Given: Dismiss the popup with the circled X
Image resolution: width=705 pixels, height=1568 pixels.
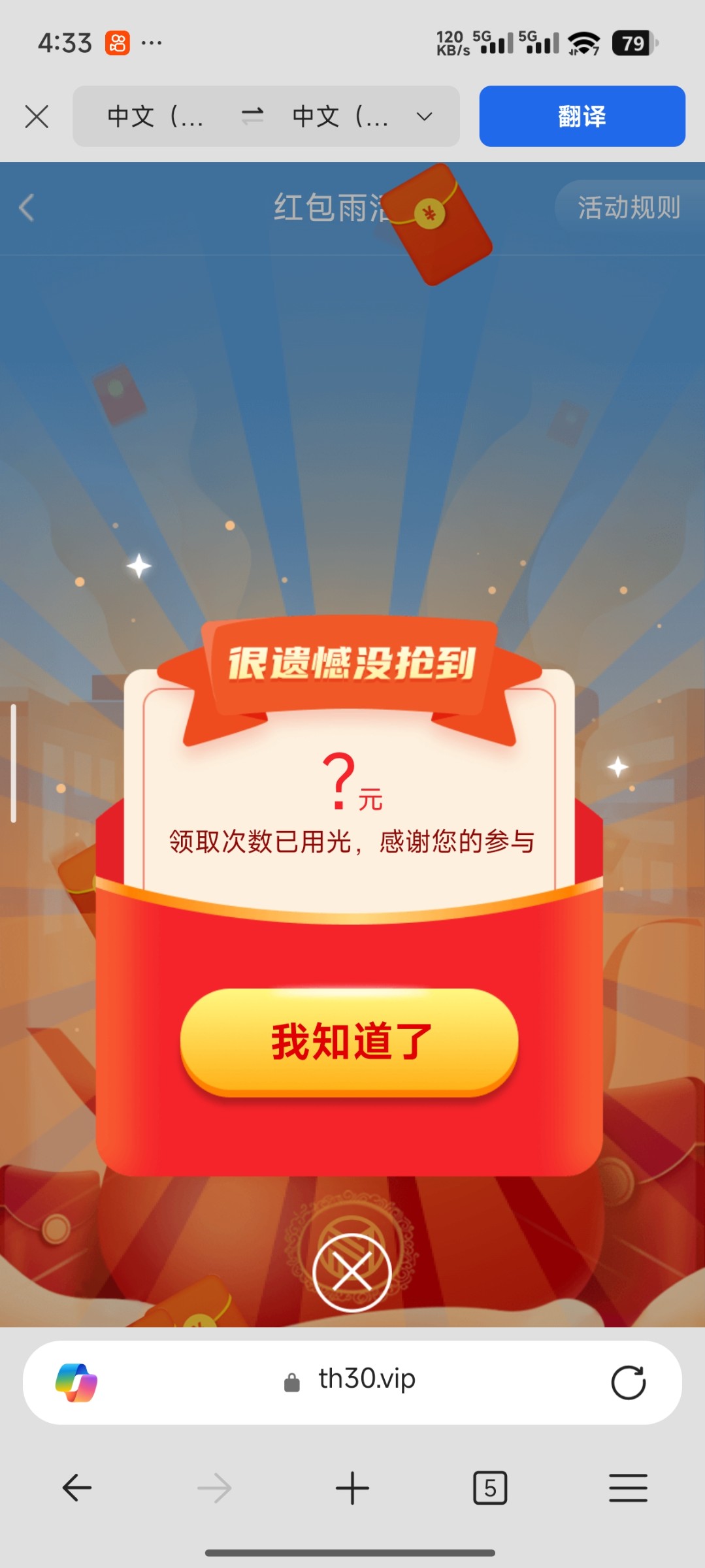Looking at the screenshot, I should coord(352,1272).
